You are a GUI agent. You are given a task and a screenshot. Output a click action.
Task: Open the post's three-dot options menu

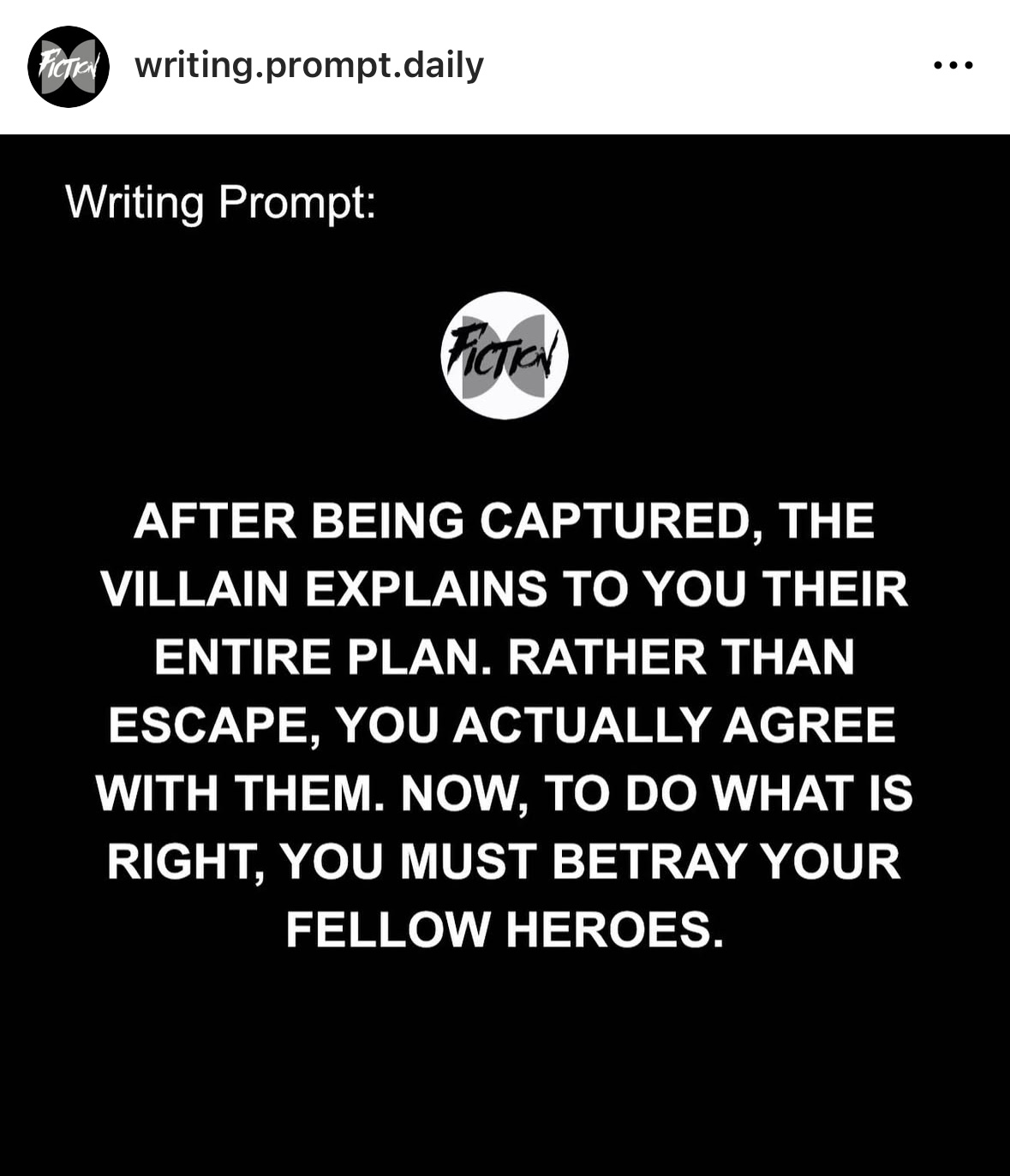(953, 65)
